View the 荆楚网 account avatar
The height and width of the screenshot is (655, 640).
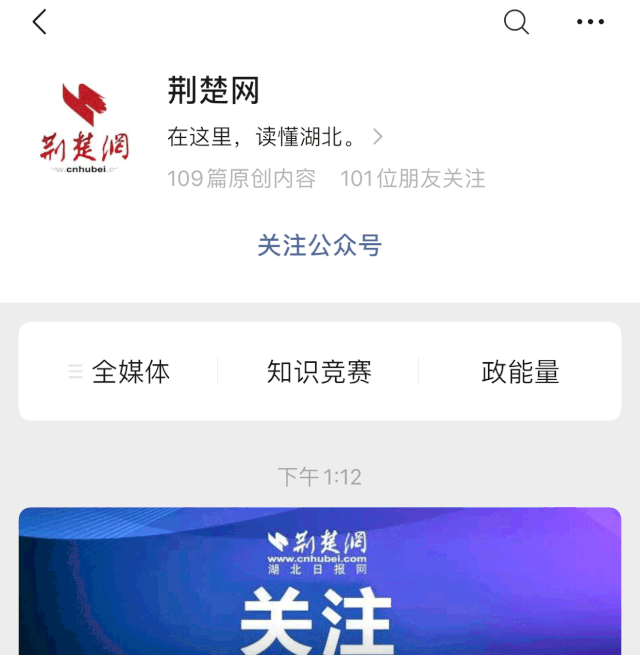(84, 129)
